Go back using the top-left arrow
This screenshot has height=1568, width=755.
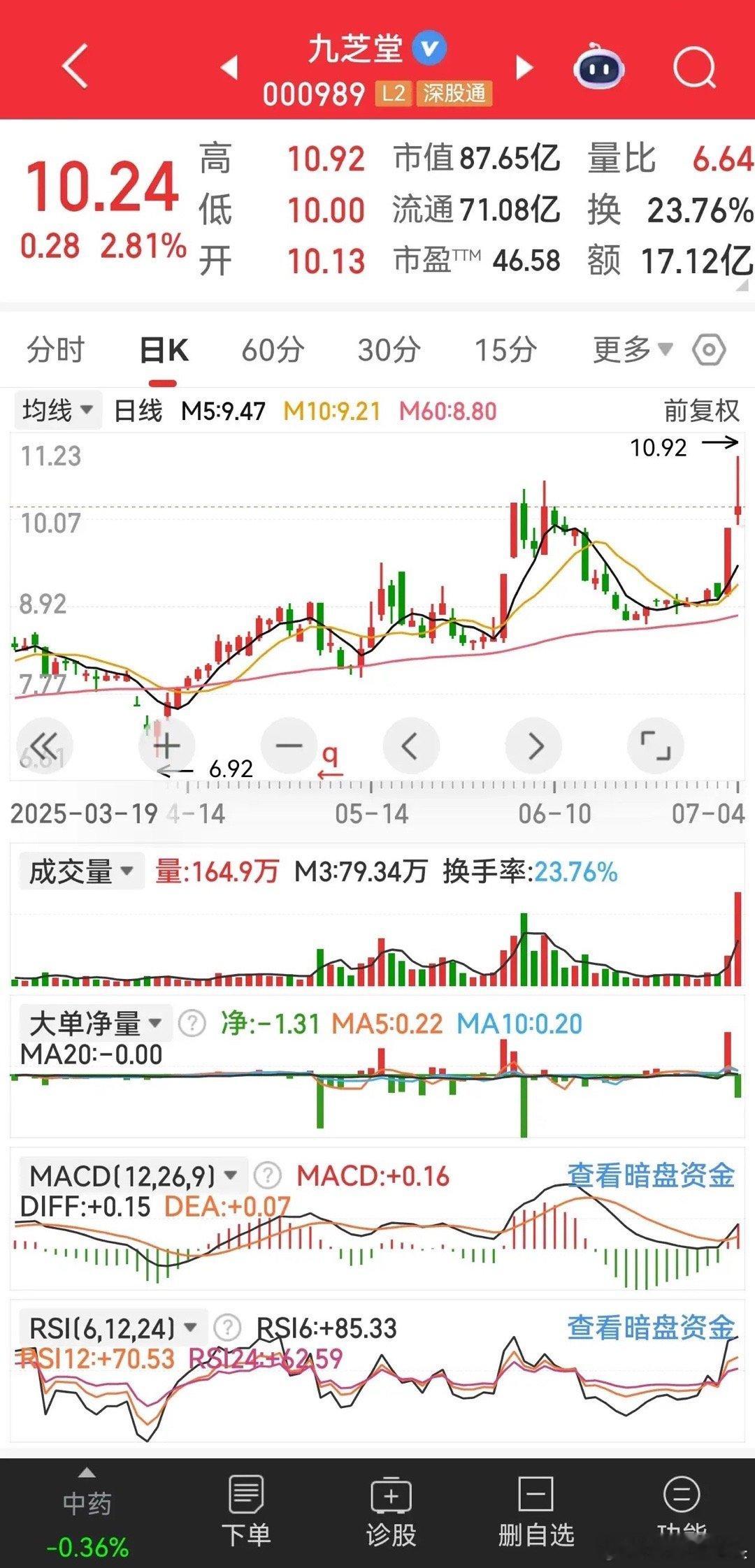click(x=75, y=66)
